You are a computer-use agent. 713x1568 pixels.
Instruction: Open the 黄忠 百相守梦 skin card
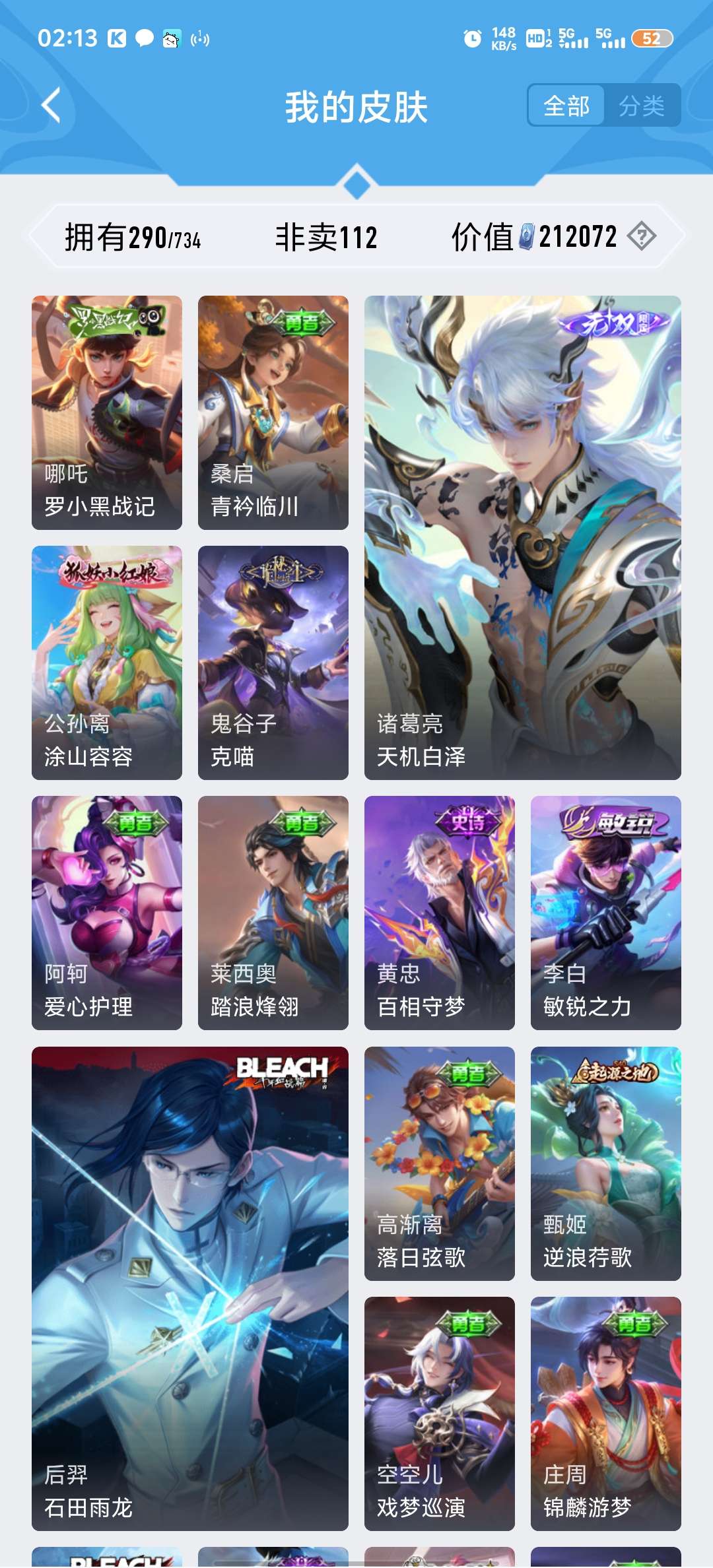[440, 913]
